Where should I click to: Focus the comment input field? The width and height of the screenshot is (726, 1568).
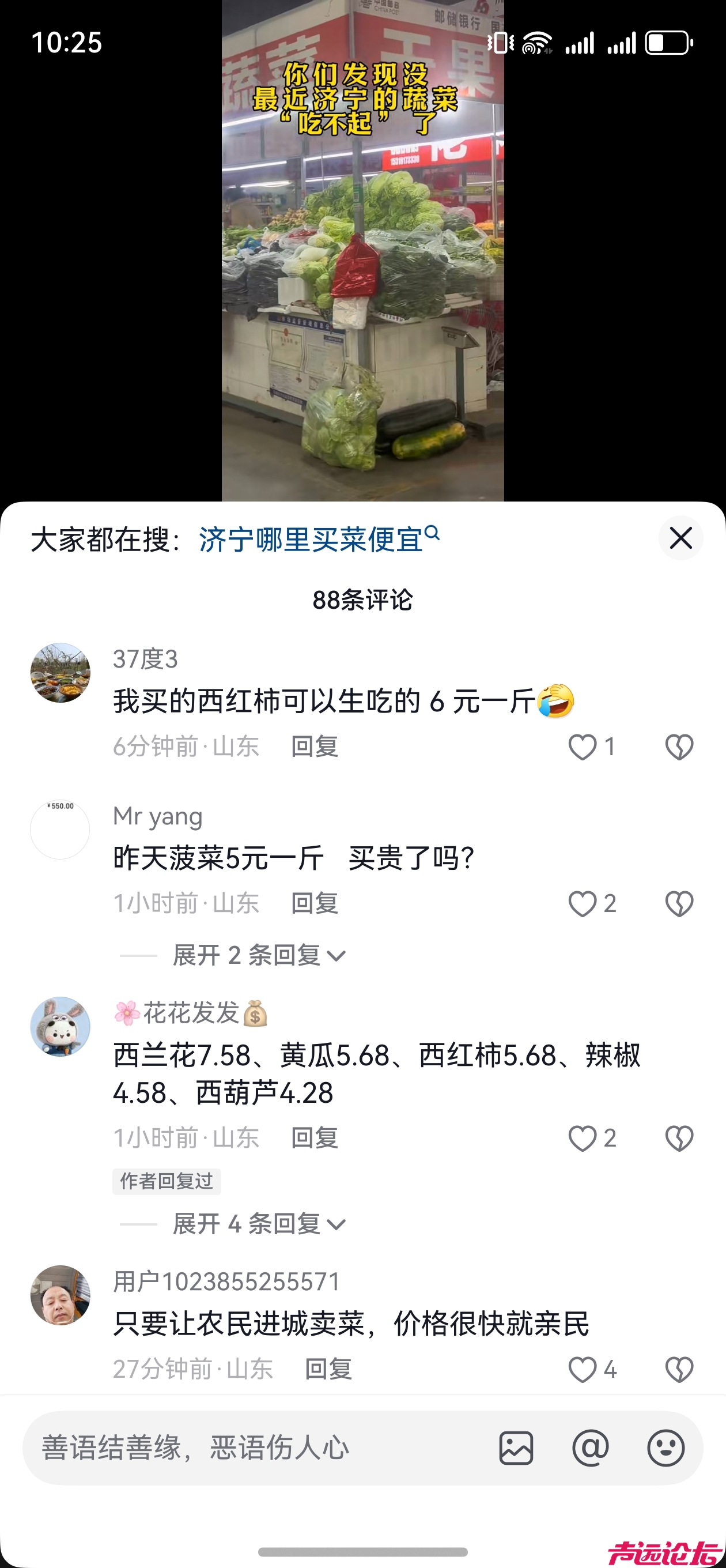256,1448
